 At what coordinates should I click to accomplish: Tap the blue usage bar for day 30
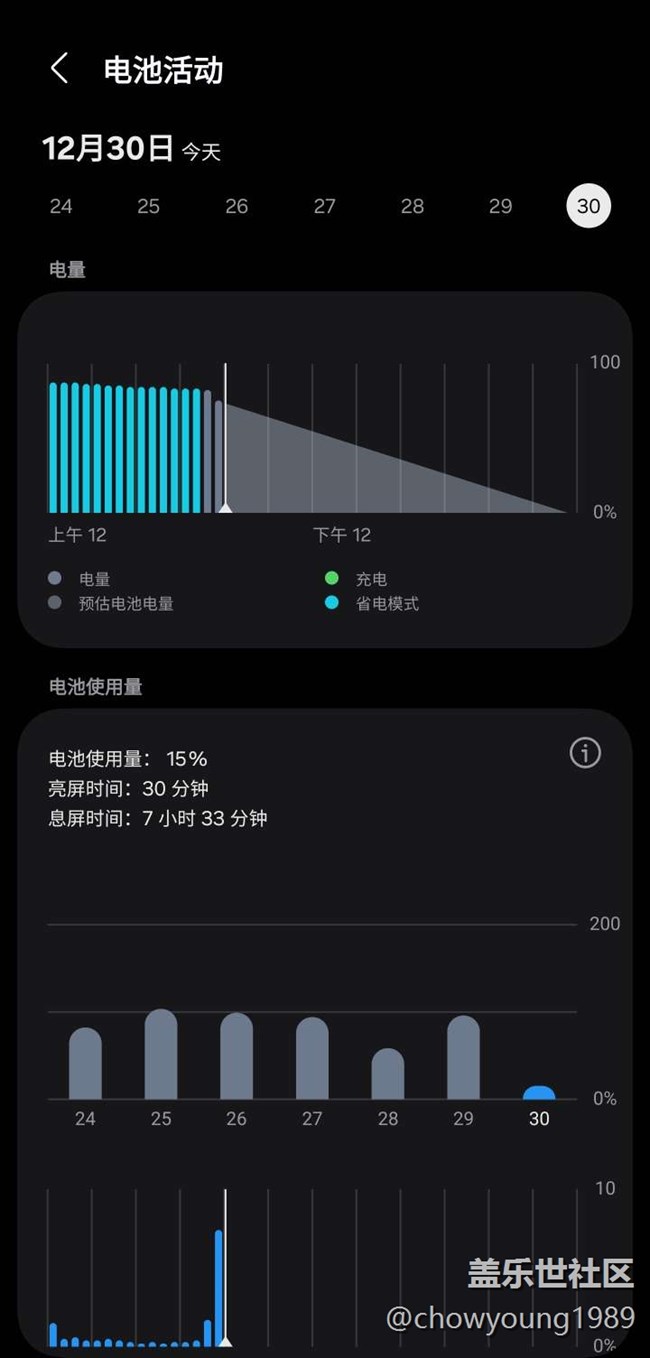[x=539, y=1092]
